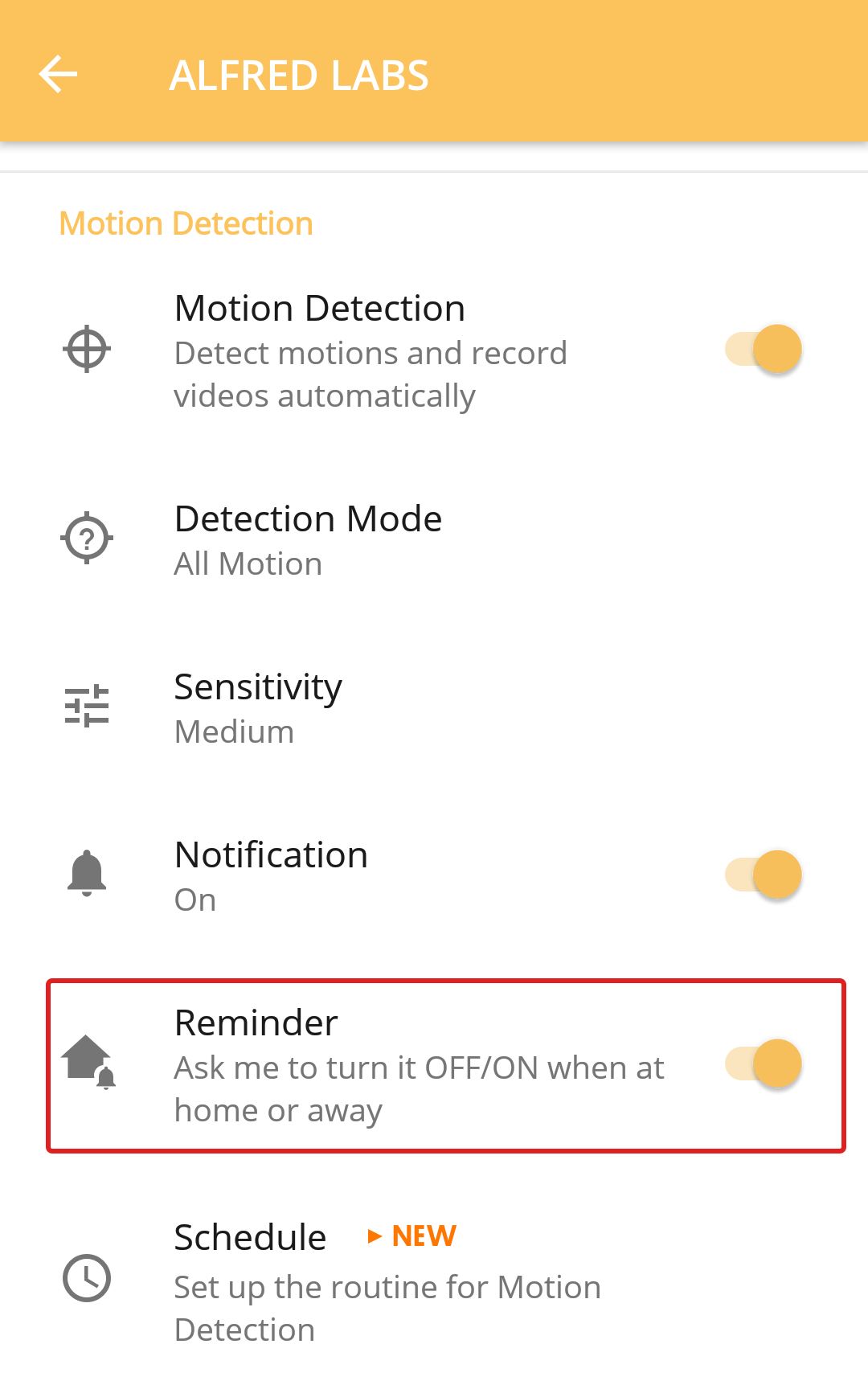The width and height of the screenshot is (868, 1381).
Task: Click the Sensitivity sliders icon
Action: [x=86, y=707]
